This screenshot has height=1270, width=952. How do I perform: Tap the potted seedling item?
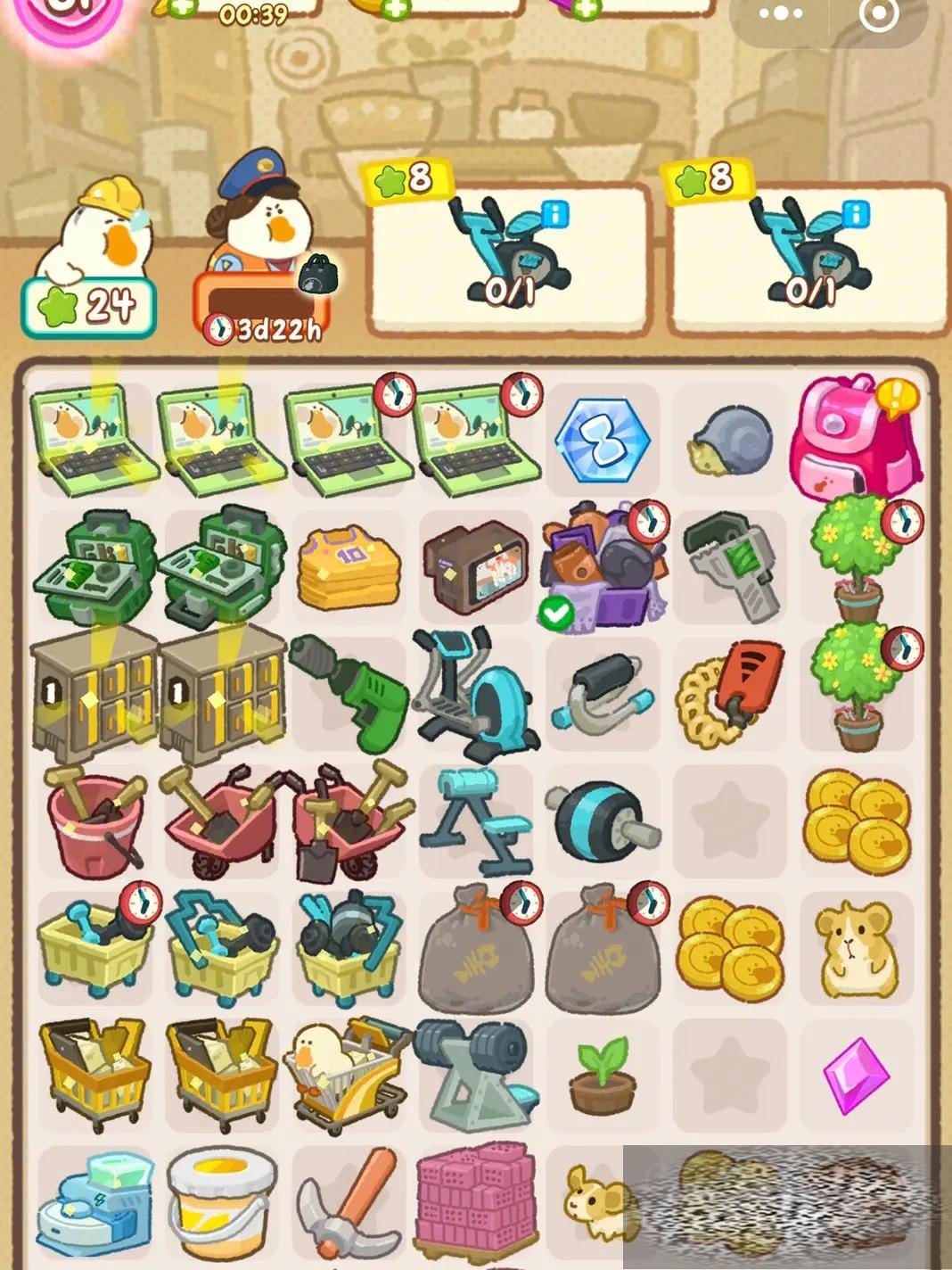603,1077
